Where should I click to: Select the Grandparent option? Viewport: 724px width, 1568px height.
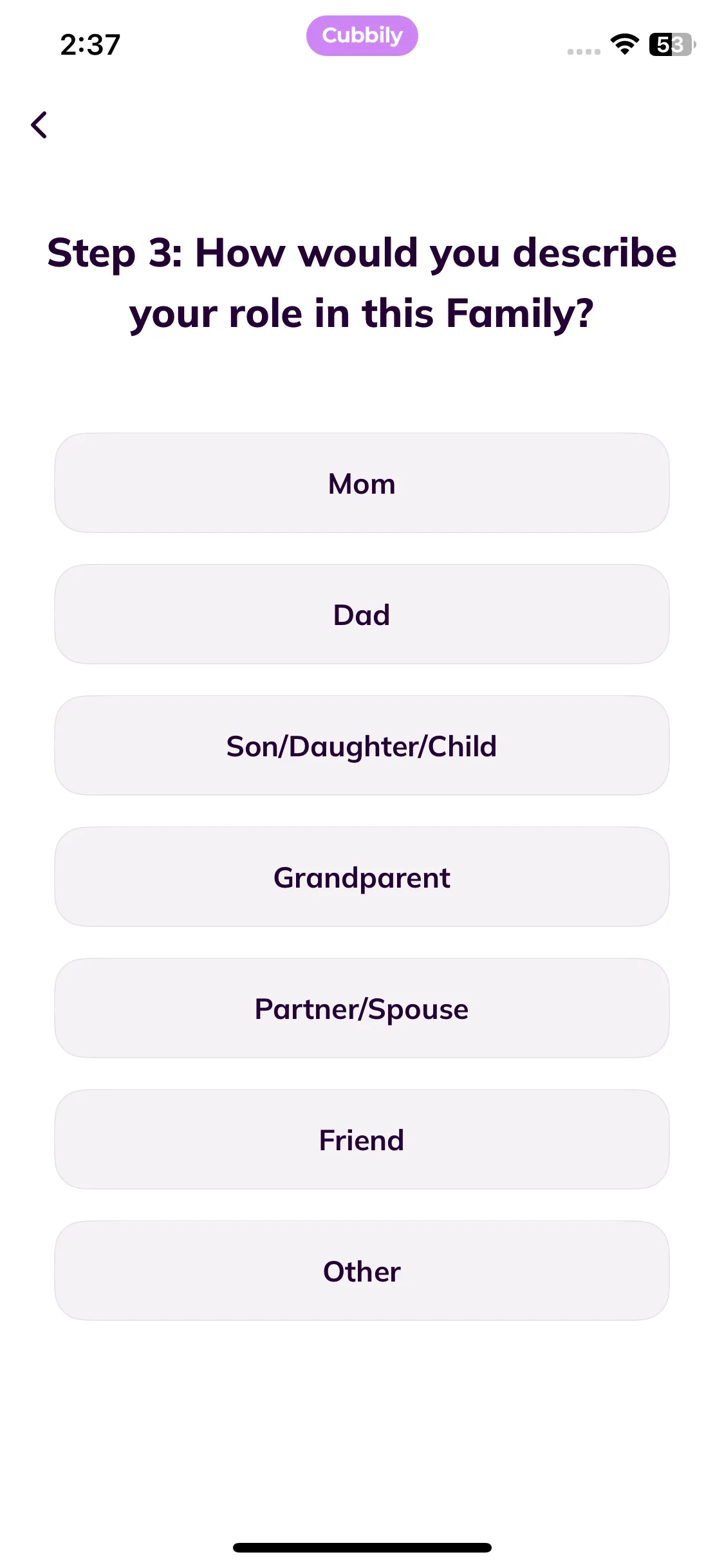coord(362,877)
